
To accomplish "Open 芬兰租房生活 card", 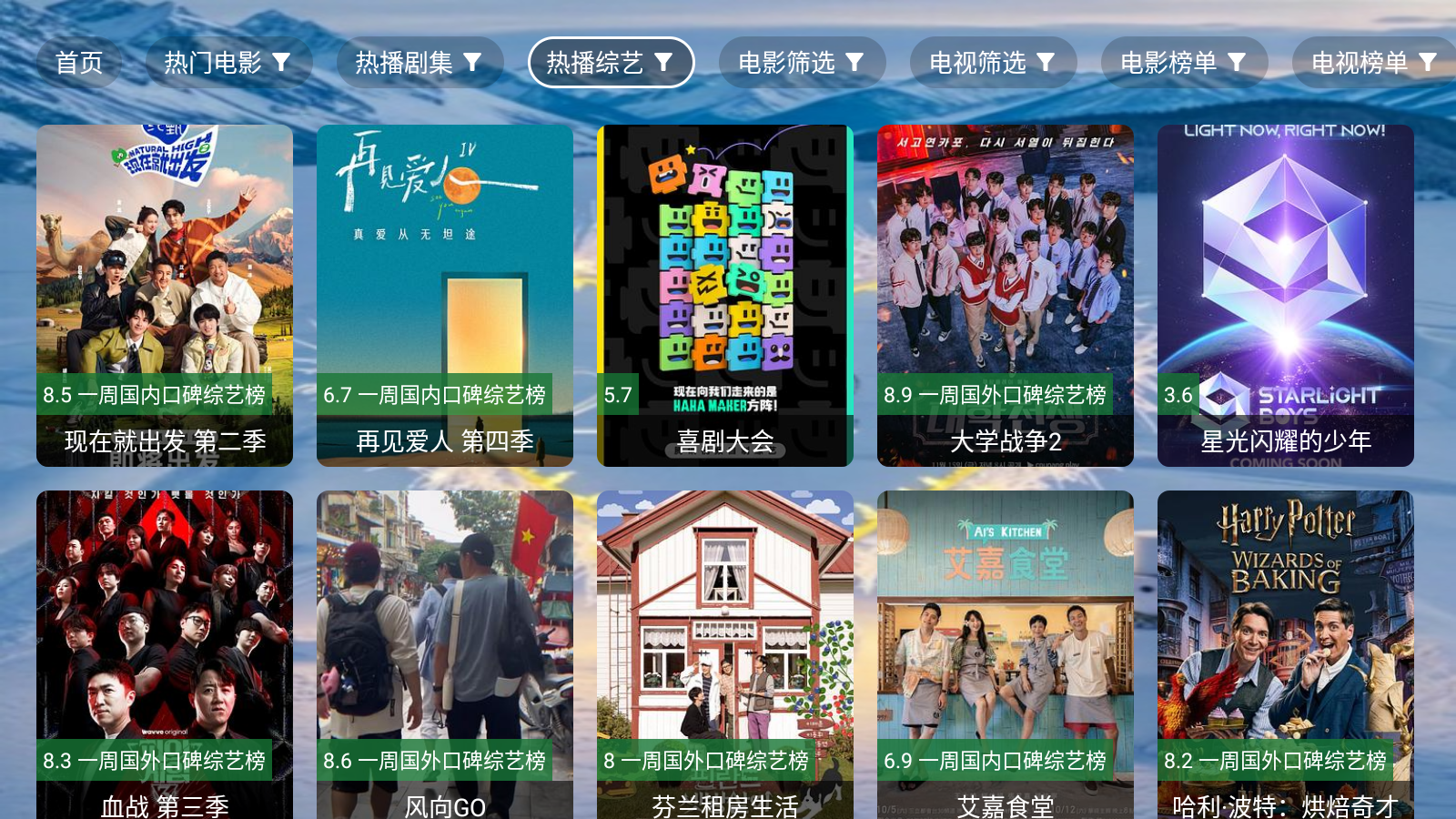I will click(x=725, y=655).
